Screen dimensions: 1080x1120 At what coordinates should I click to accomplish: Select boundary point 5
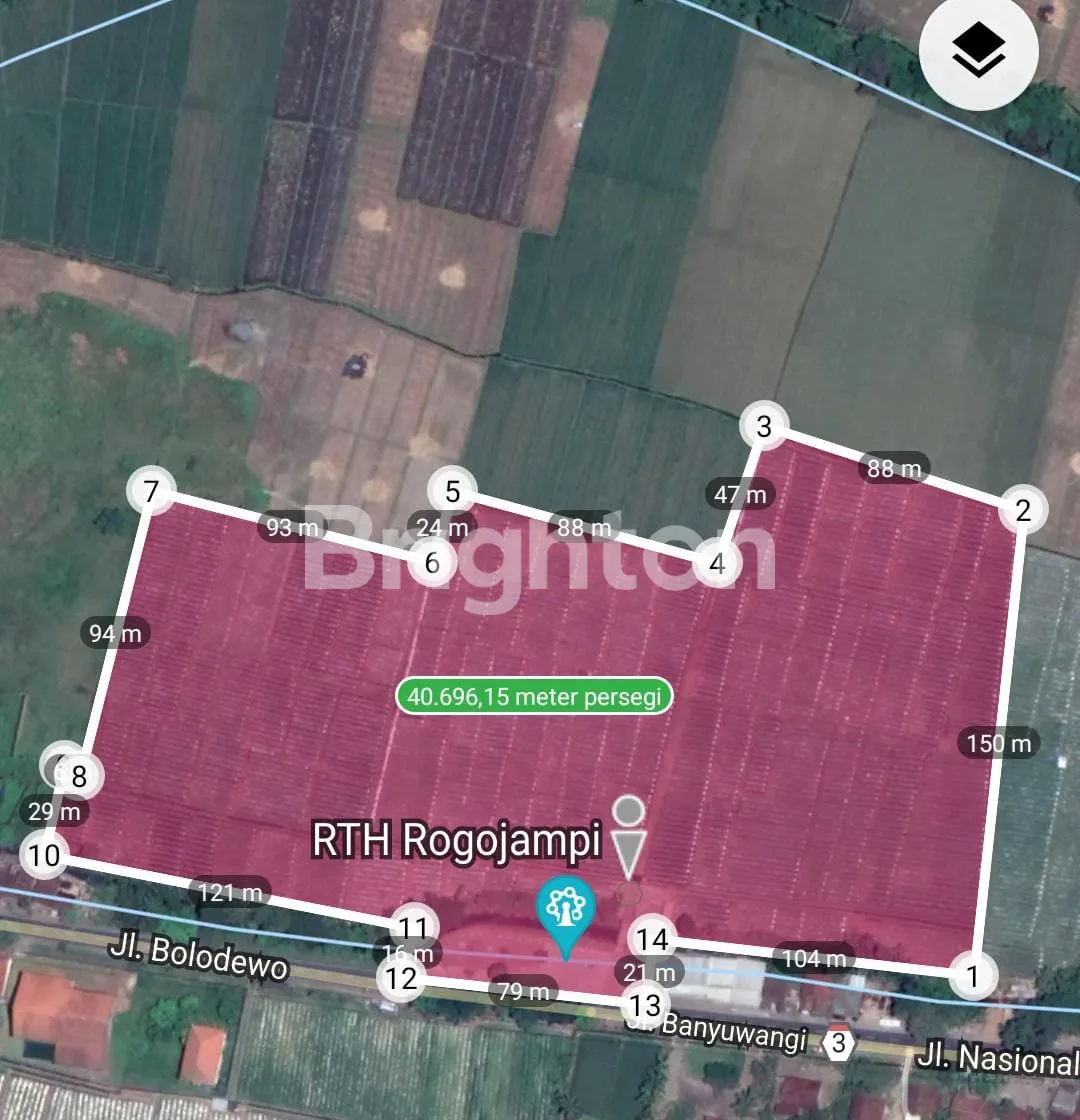(452, 492)
